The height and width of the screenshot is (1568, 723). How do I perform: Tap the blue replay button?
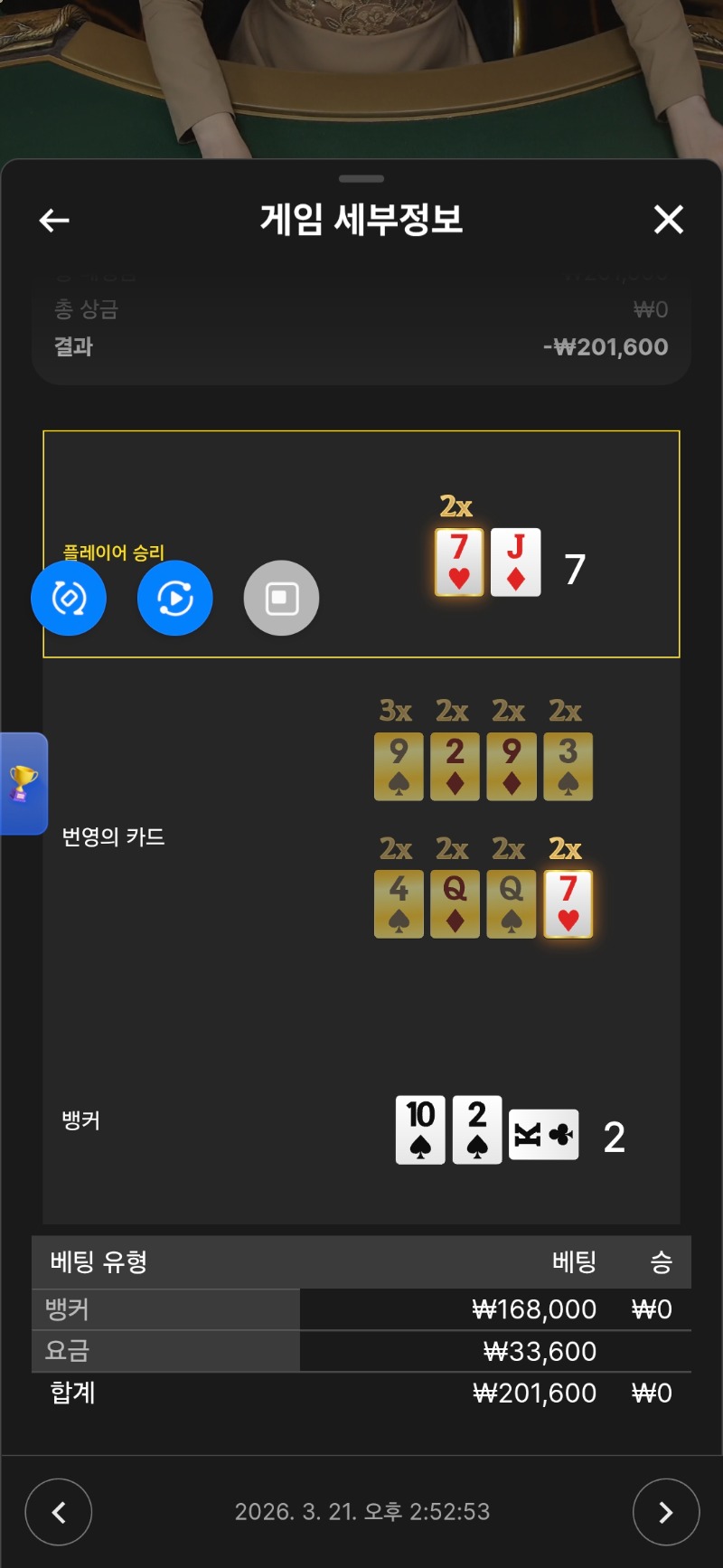[174, 598]
